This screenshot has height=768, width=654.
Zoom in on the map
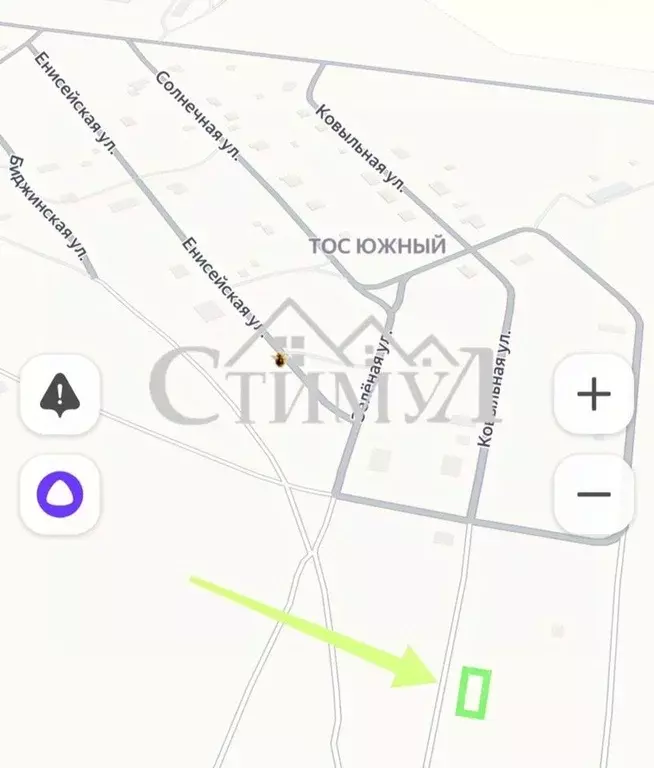click(594, 394)
